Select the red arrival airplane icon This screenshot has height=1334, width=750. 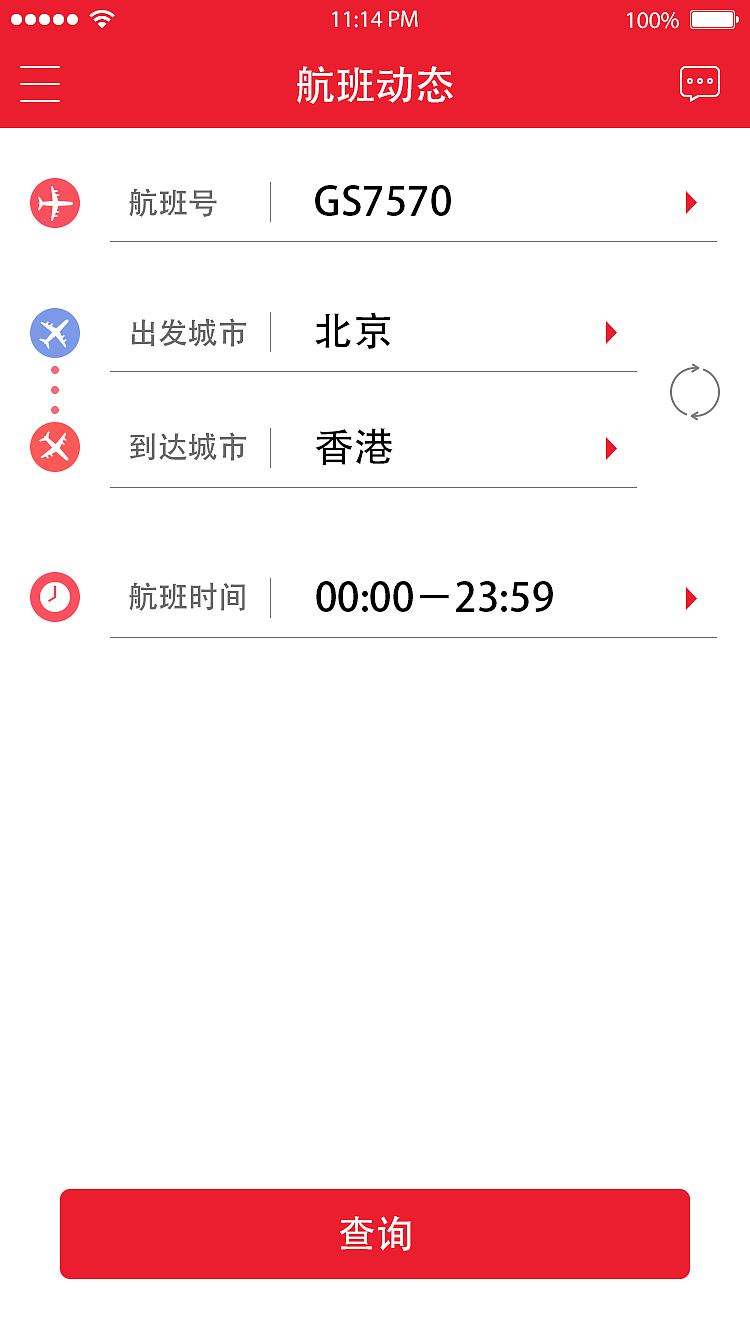[x=55, y=448]
